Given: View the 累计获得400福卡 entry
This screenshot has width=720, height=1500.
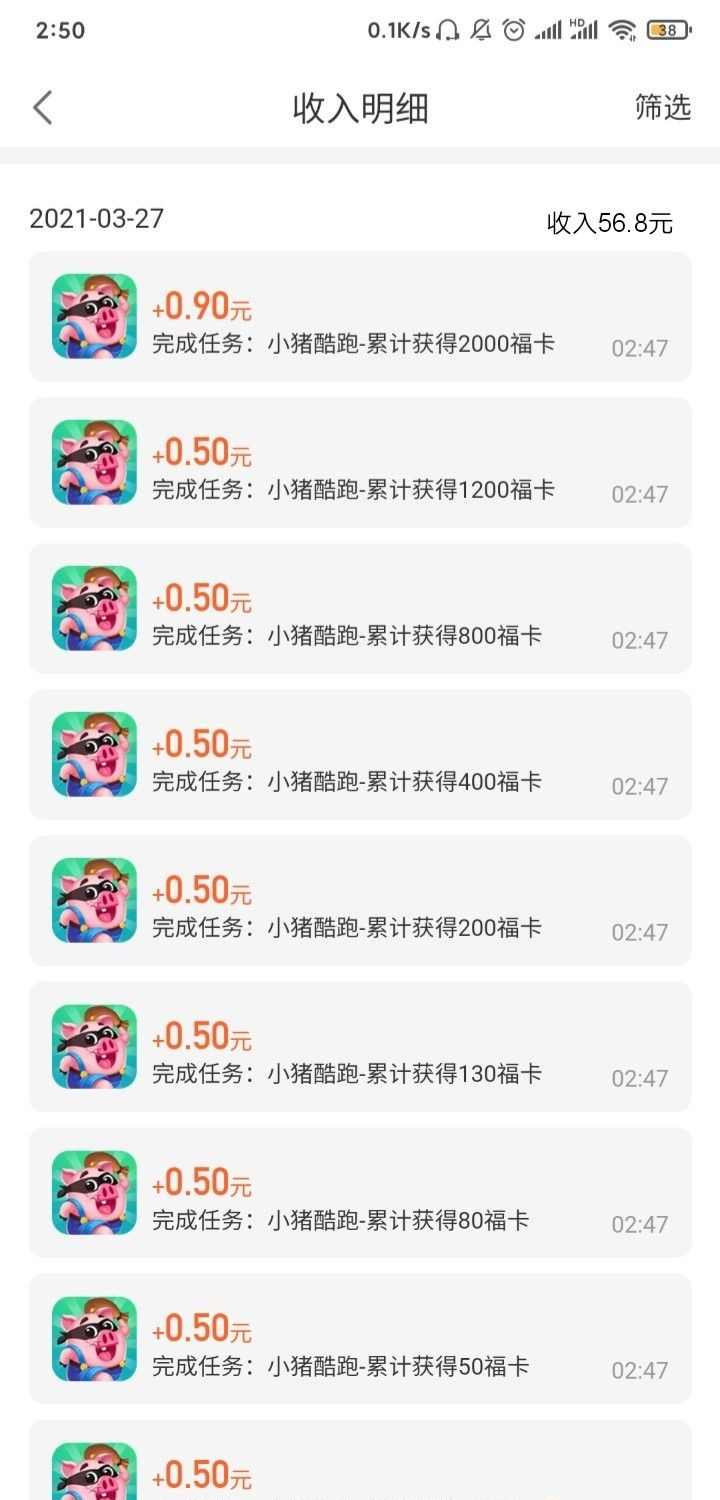Looking at the screenshot, I should coord(360,754).
